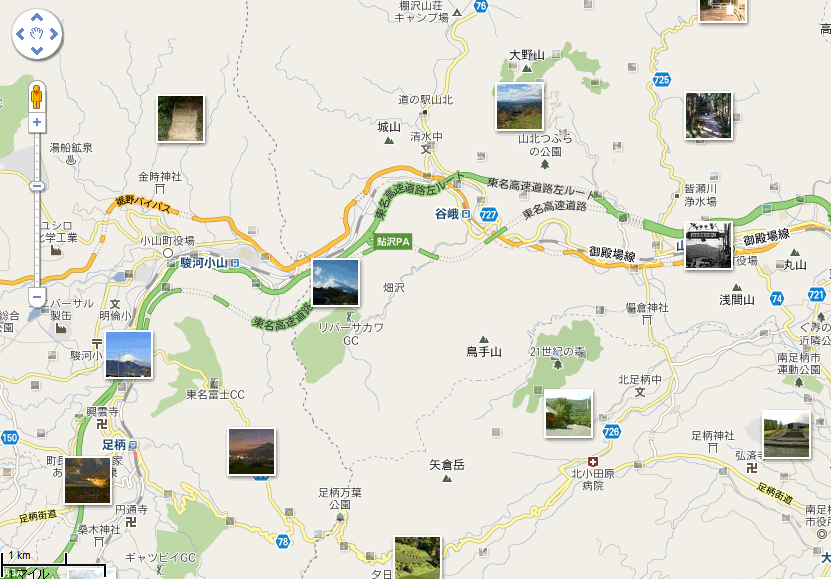831x579 pixels.
Task: Open the night photo near 足柄 station
Action: coord(89,479)
